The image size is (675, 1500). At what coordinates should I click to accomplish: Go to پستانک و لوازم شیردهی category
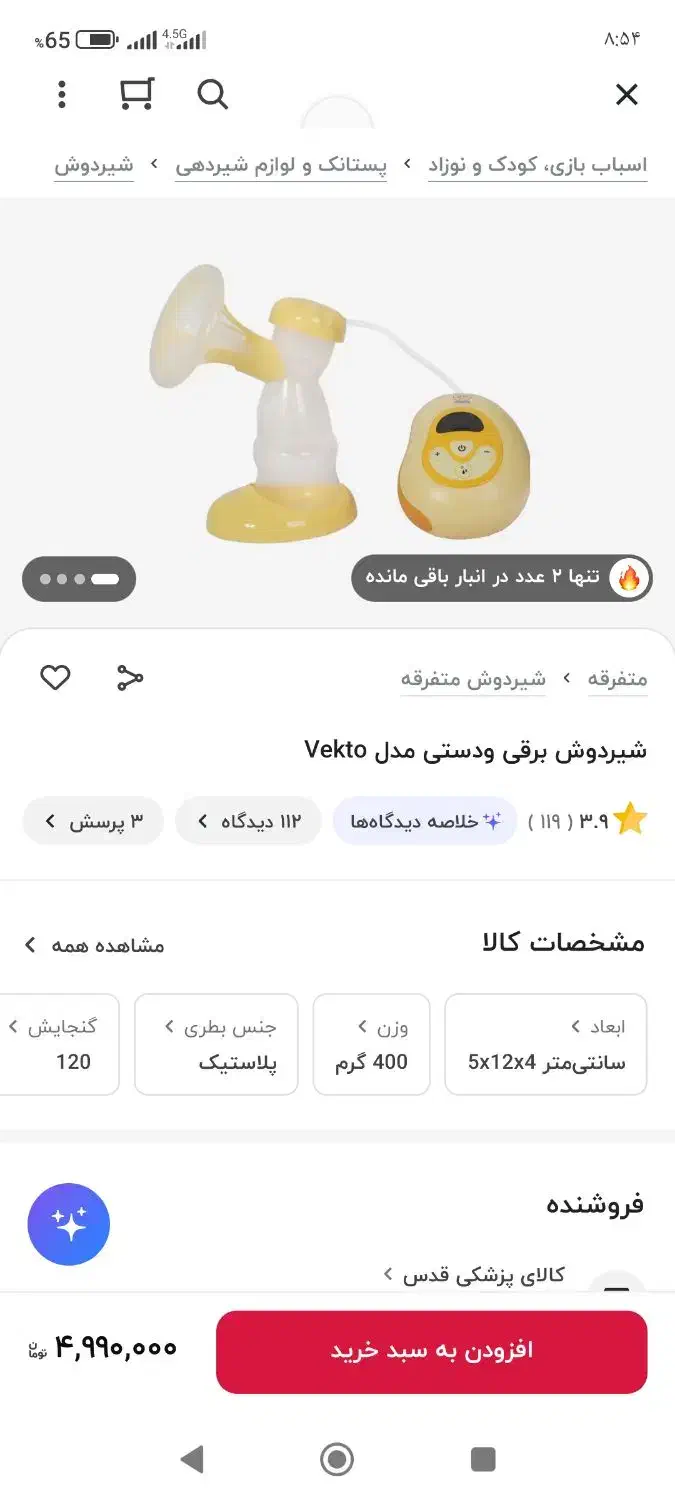click(281, 165)
